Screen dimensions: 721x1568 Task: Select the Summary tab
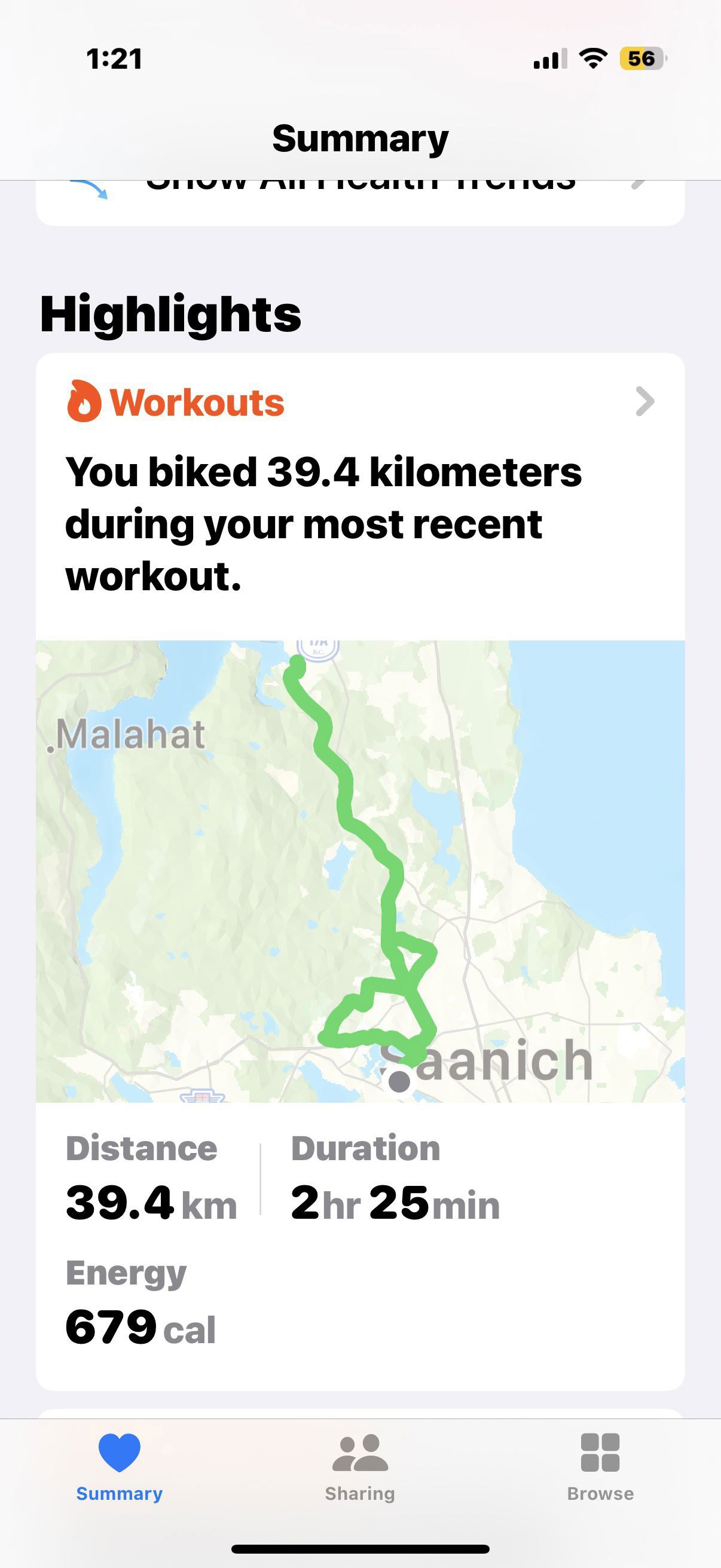point(119,1468)
